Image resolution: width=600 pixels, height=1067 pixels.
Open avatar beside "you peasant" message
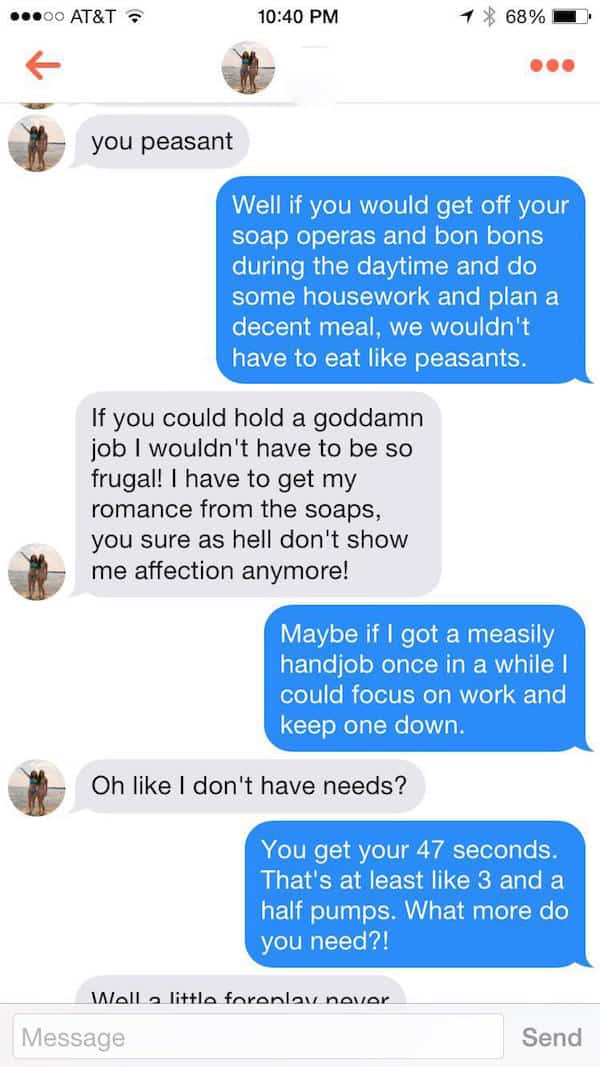tap(37, 142)
